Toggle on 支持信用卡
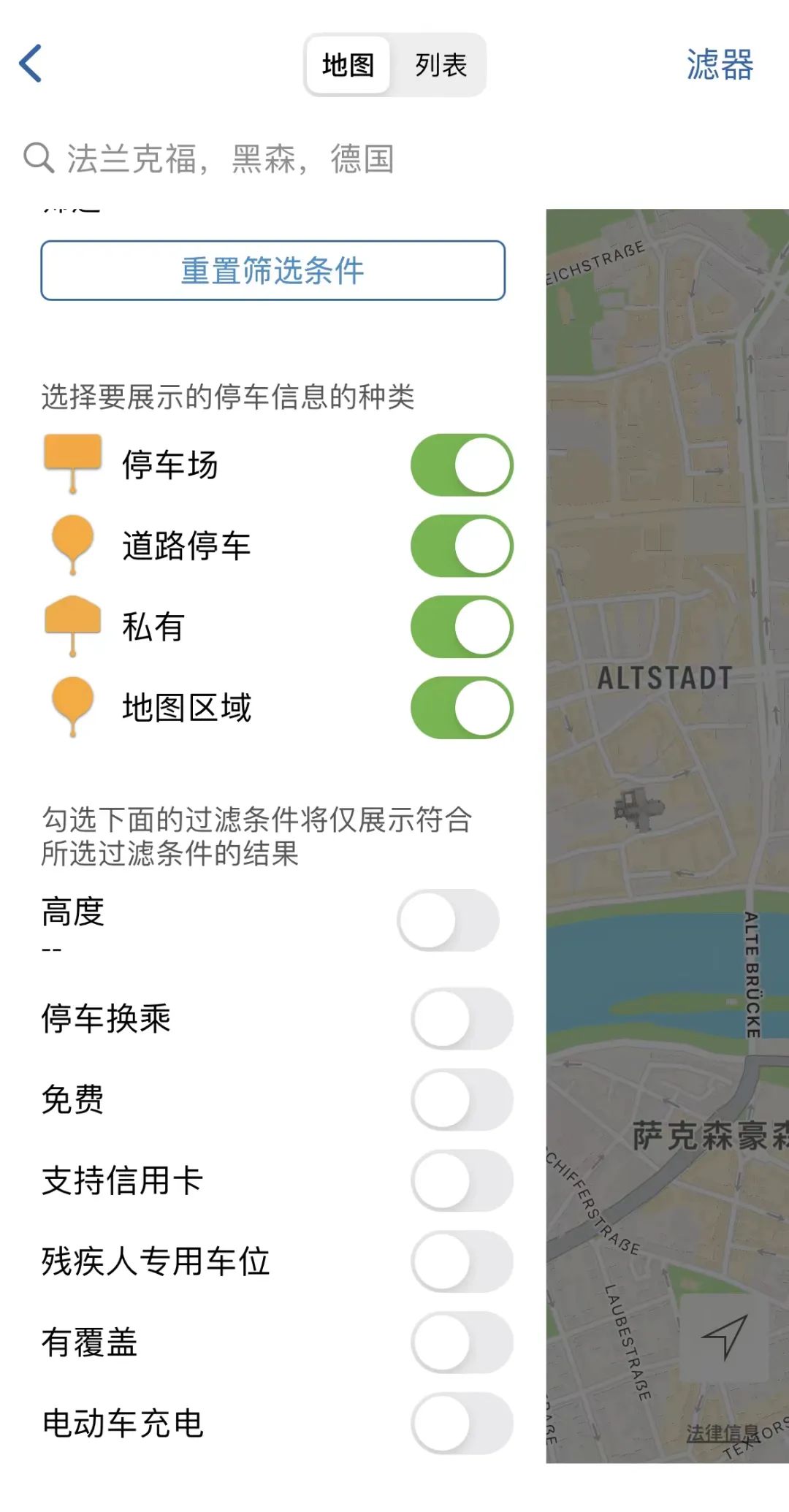 coord(462,1180)
